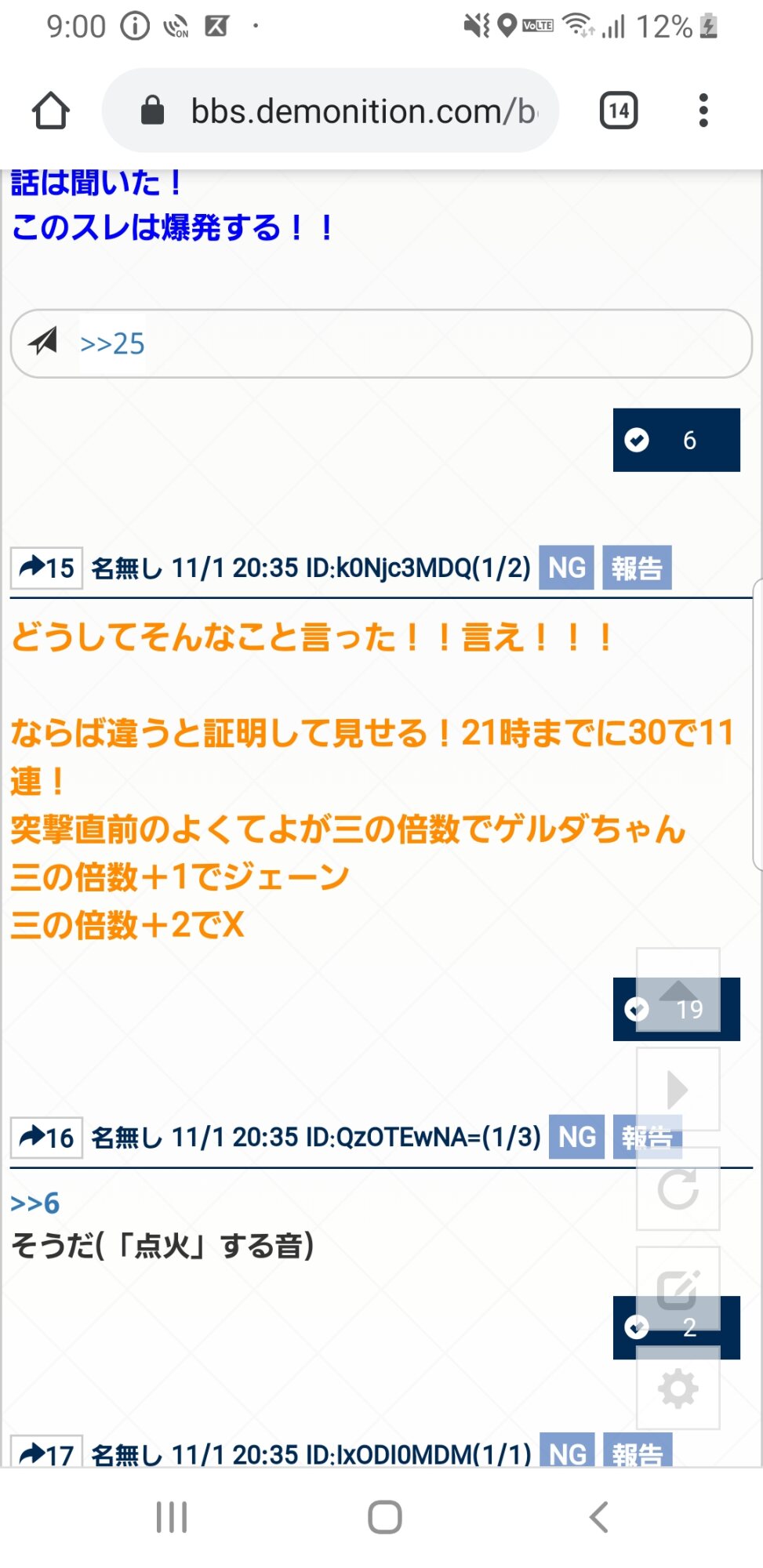Open settings via floating gear icon
This screenshot has width=763, height=1568.
[x=678, y=1389]
